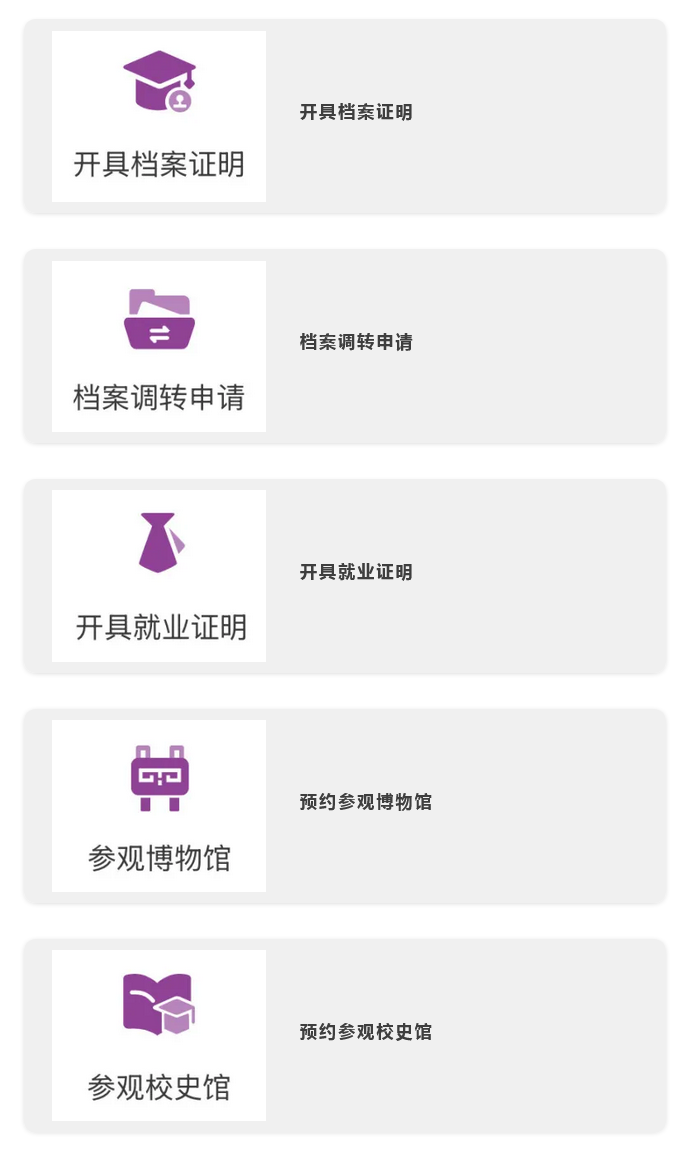Open the 开具档案证明 service card
Image resolution: width=684 pixels, height=1155 pixels.
tap(345, 116)
